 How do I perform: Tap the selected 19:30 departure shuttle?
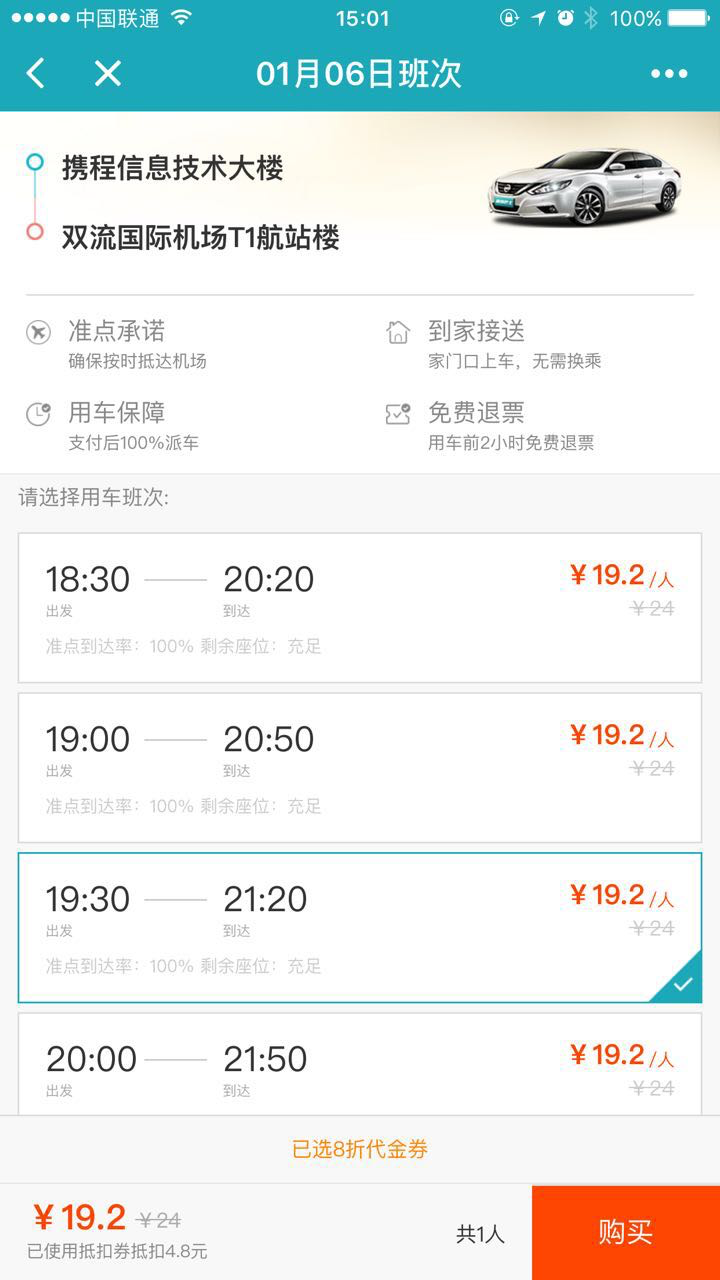(360, 927)
